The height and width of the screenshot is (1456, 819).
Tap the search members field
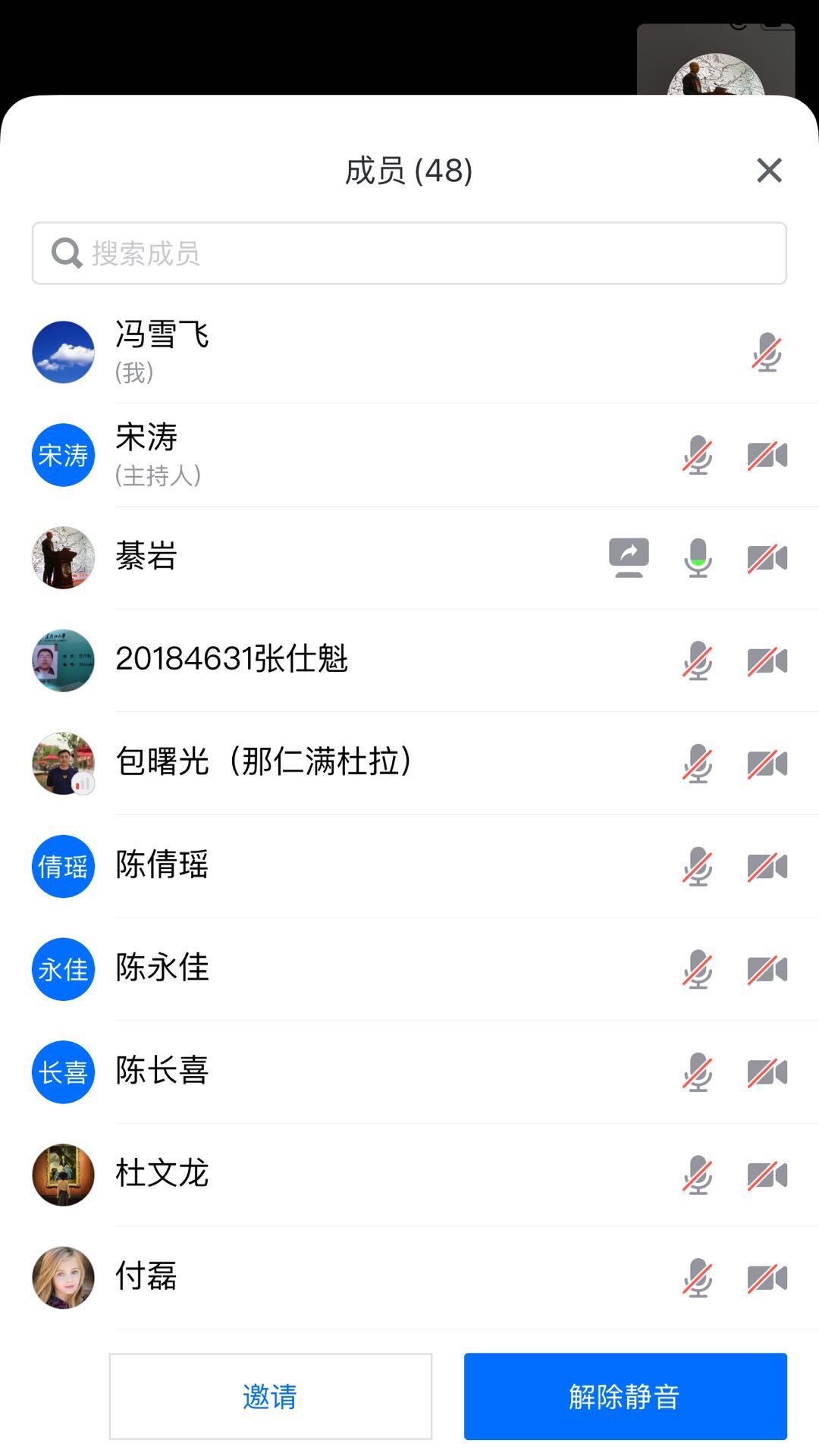click(409, 253)
